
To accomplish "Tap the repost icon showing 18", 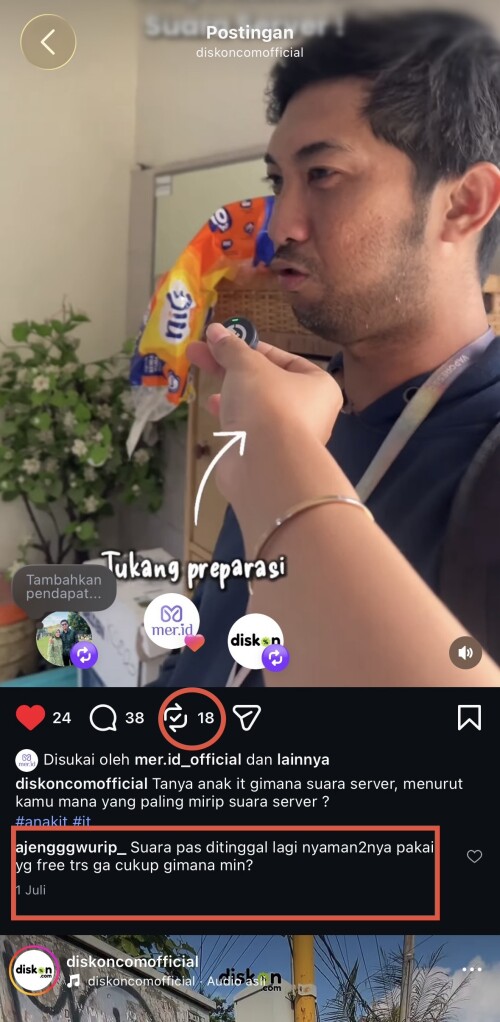I will (175, 718).
